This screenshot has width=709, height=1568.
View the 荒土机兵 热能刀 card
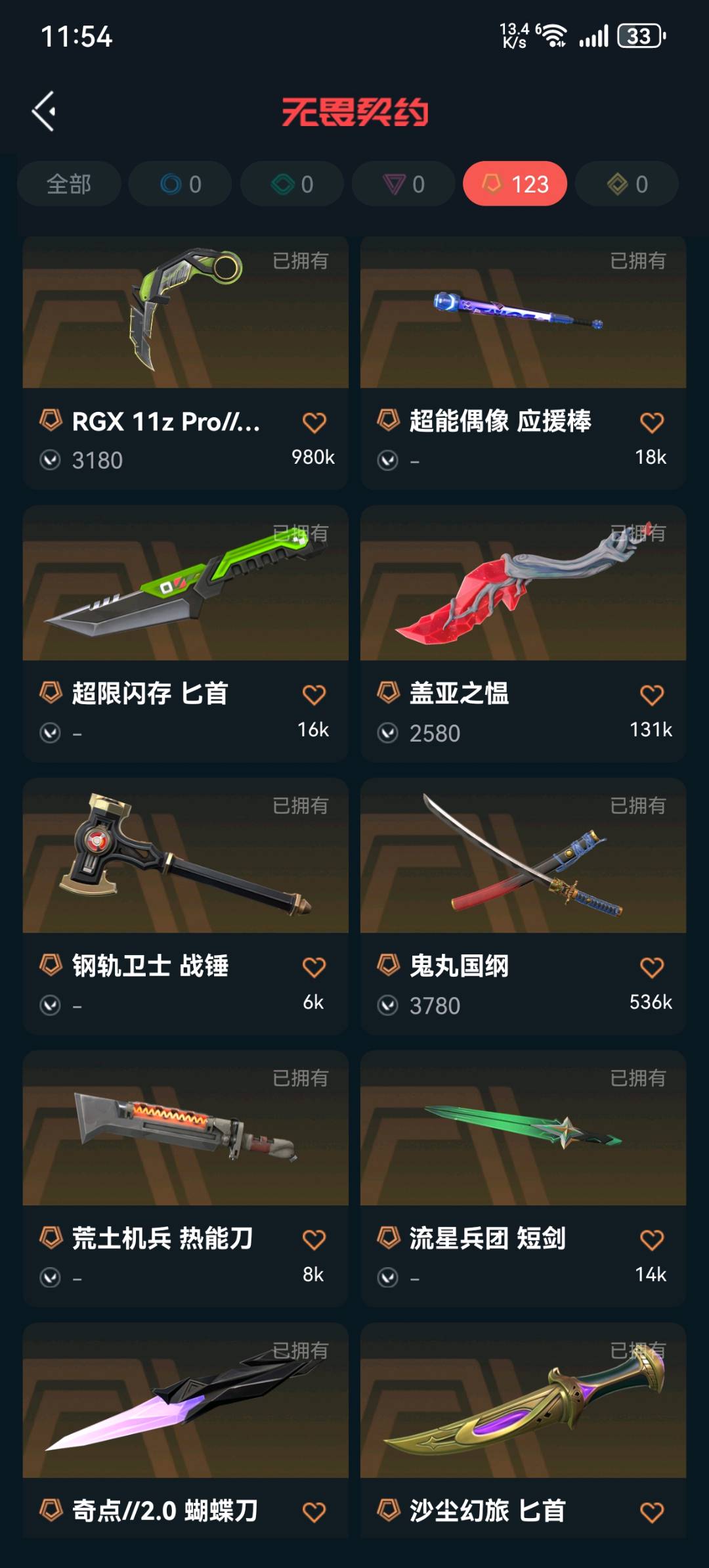point(185,1130)
